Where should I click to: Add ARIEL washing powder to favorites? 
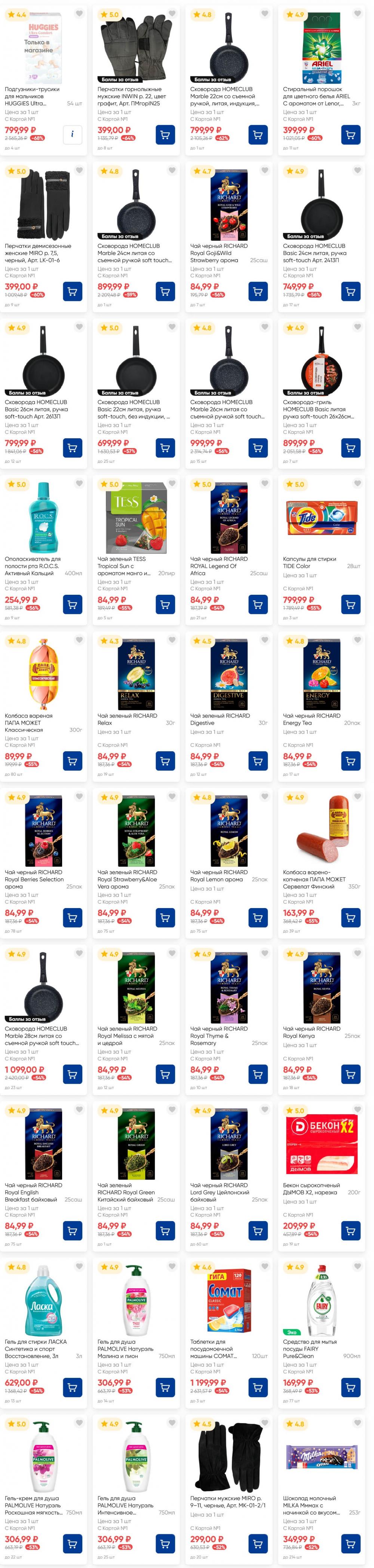click(x=358, y=13)
